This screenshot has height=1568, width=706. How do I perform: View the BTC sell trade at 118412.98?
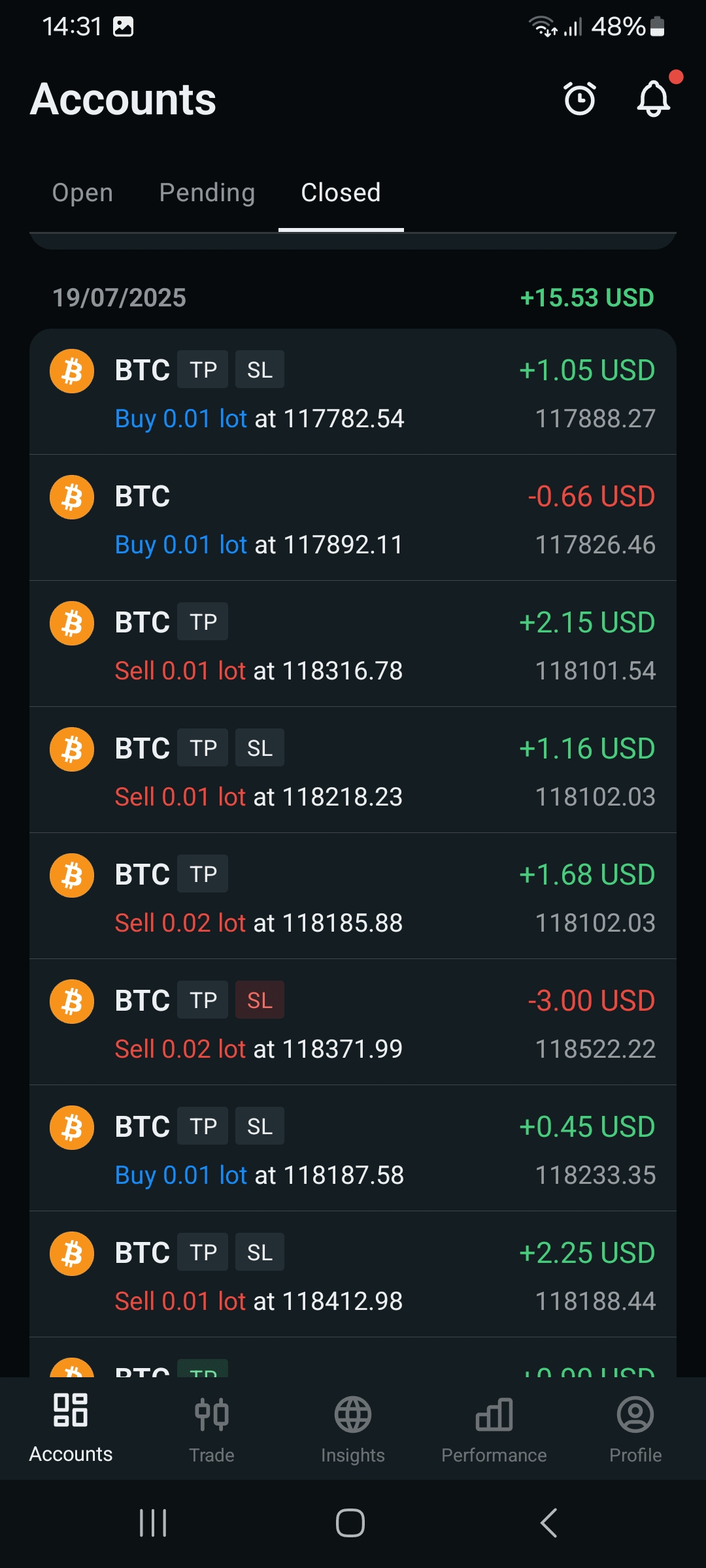click(x=353, y=1275)
